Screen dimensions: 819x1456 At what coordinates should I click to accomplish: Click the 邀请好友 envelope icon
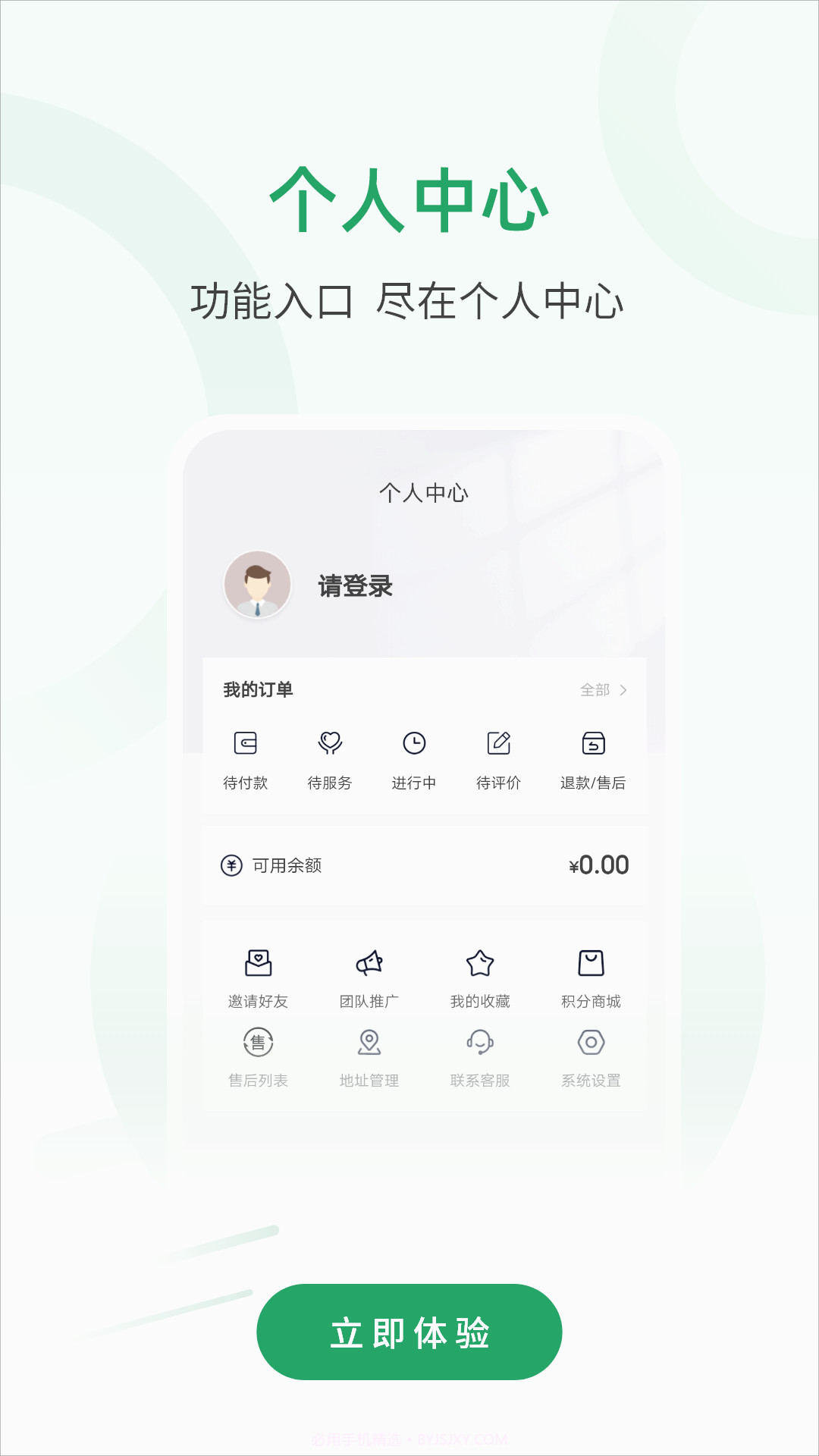pos(260,962)
